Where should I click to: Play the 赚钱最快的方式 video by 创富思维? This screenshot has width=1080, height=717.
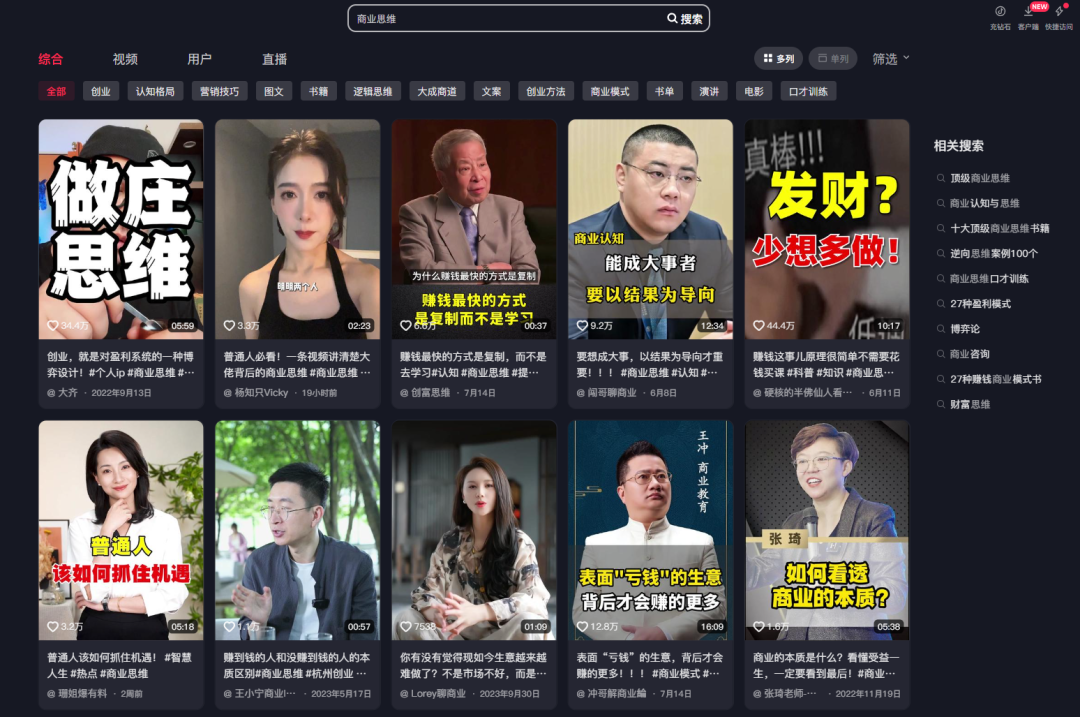click(474, 229)
